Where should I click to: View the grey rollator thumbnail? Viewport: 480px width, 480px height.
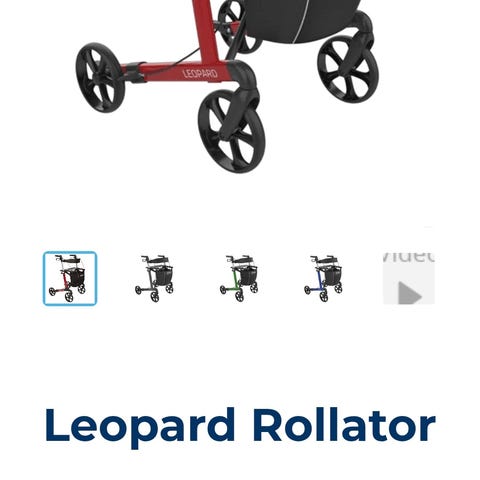[154, 278]
